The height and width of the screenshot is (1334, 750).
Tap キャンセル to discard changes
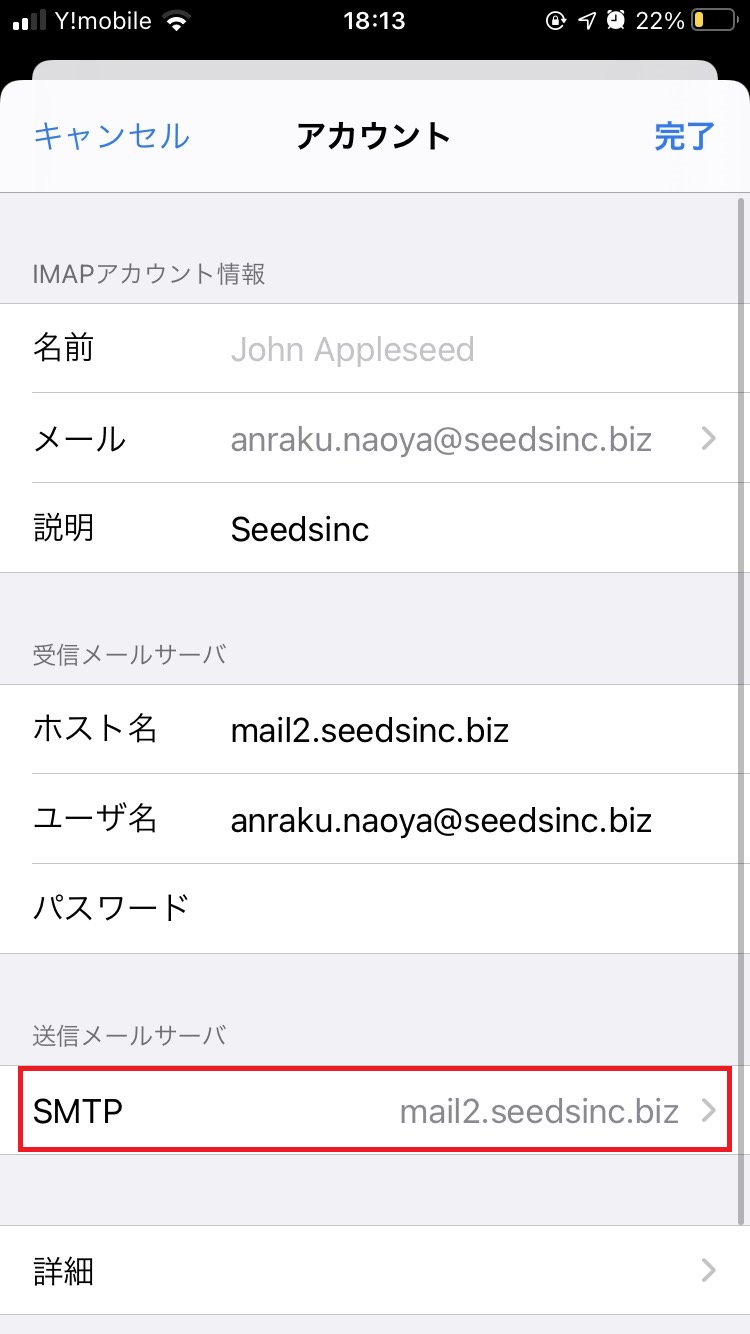coord(110,136)
